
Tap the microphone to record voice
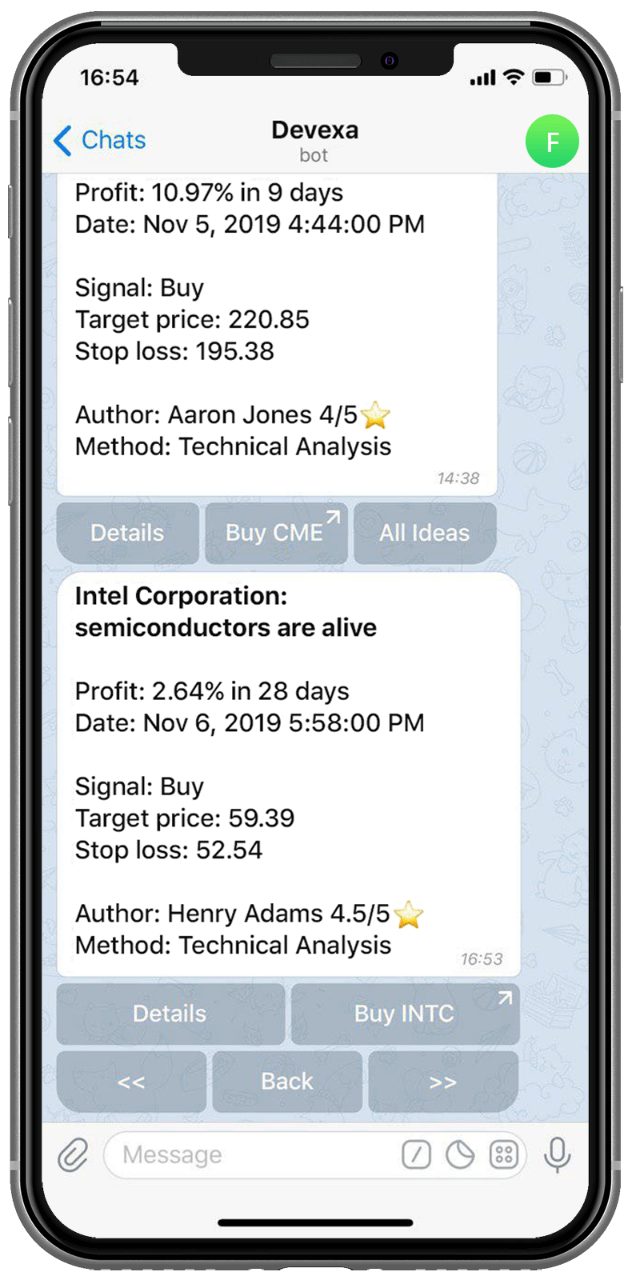[557, 1156]
